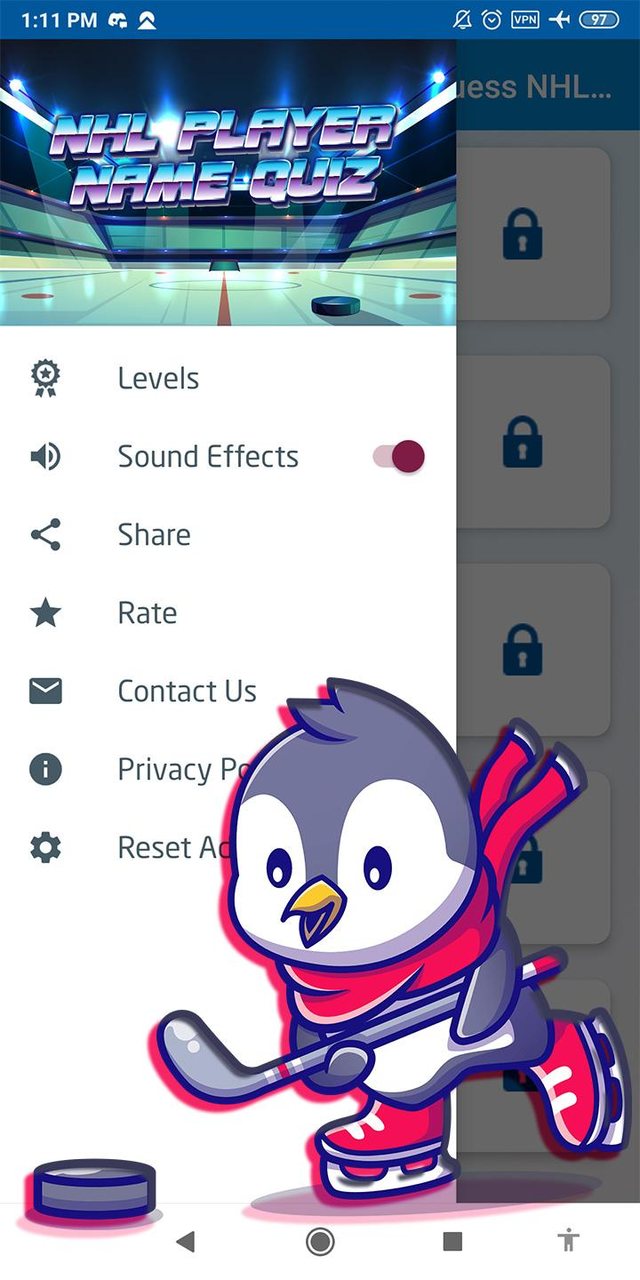The image size is (640, 1280).
Task: Open Contact Us
Action: (x=186, y=691)
